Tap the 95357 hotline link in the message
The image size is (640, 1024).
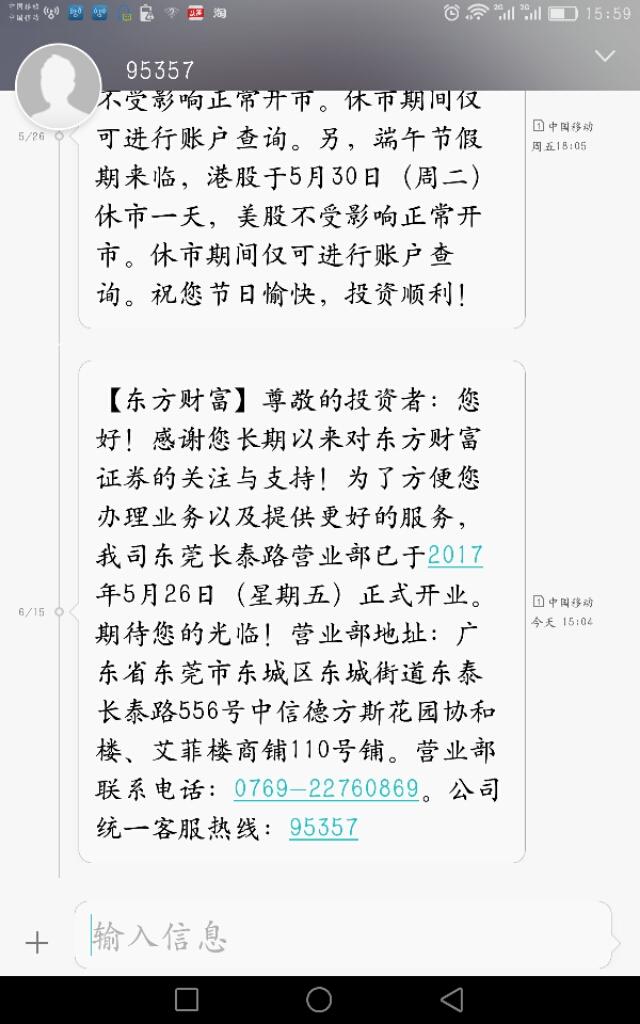pyautogui.click(x=323, y=827)
